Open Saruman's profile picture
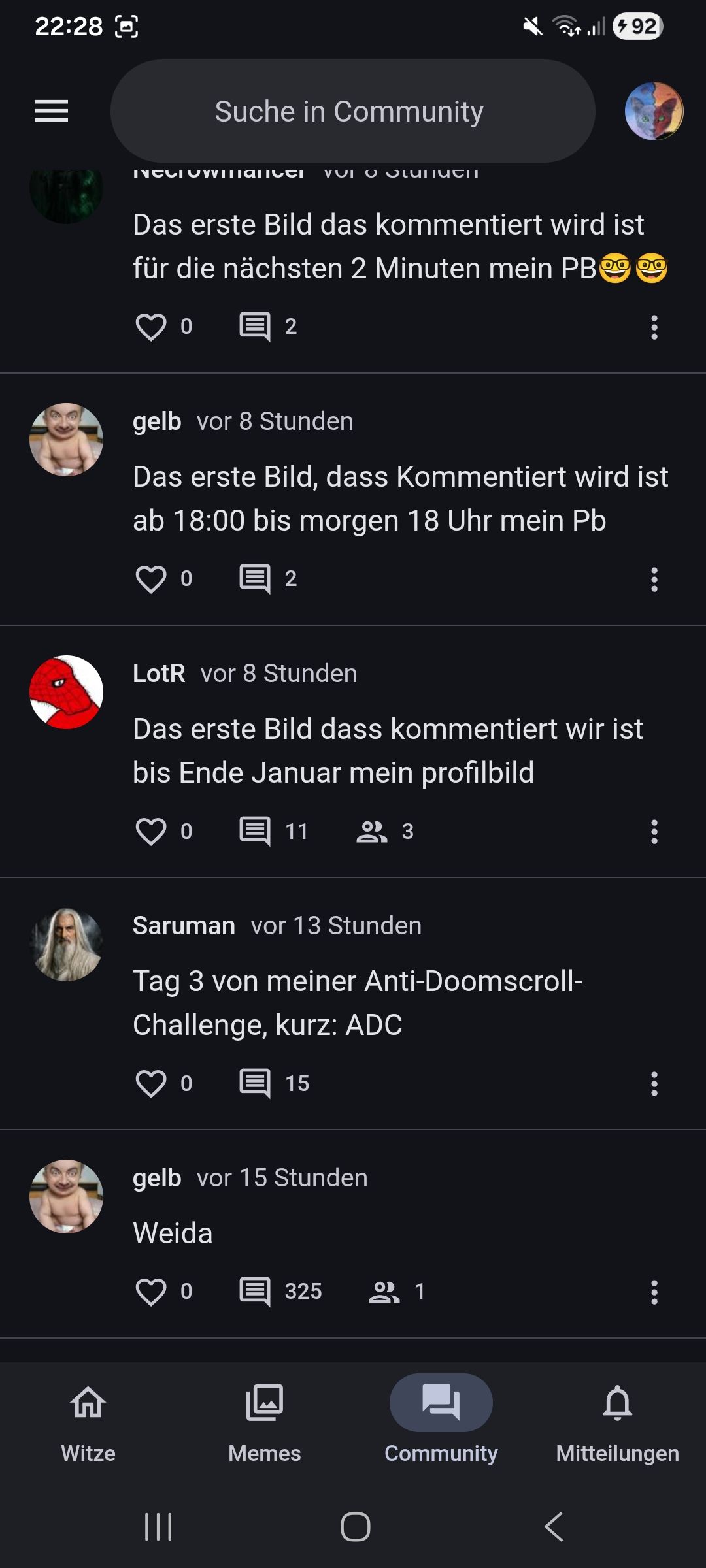The image size is (706, 1568). point(66,945)
